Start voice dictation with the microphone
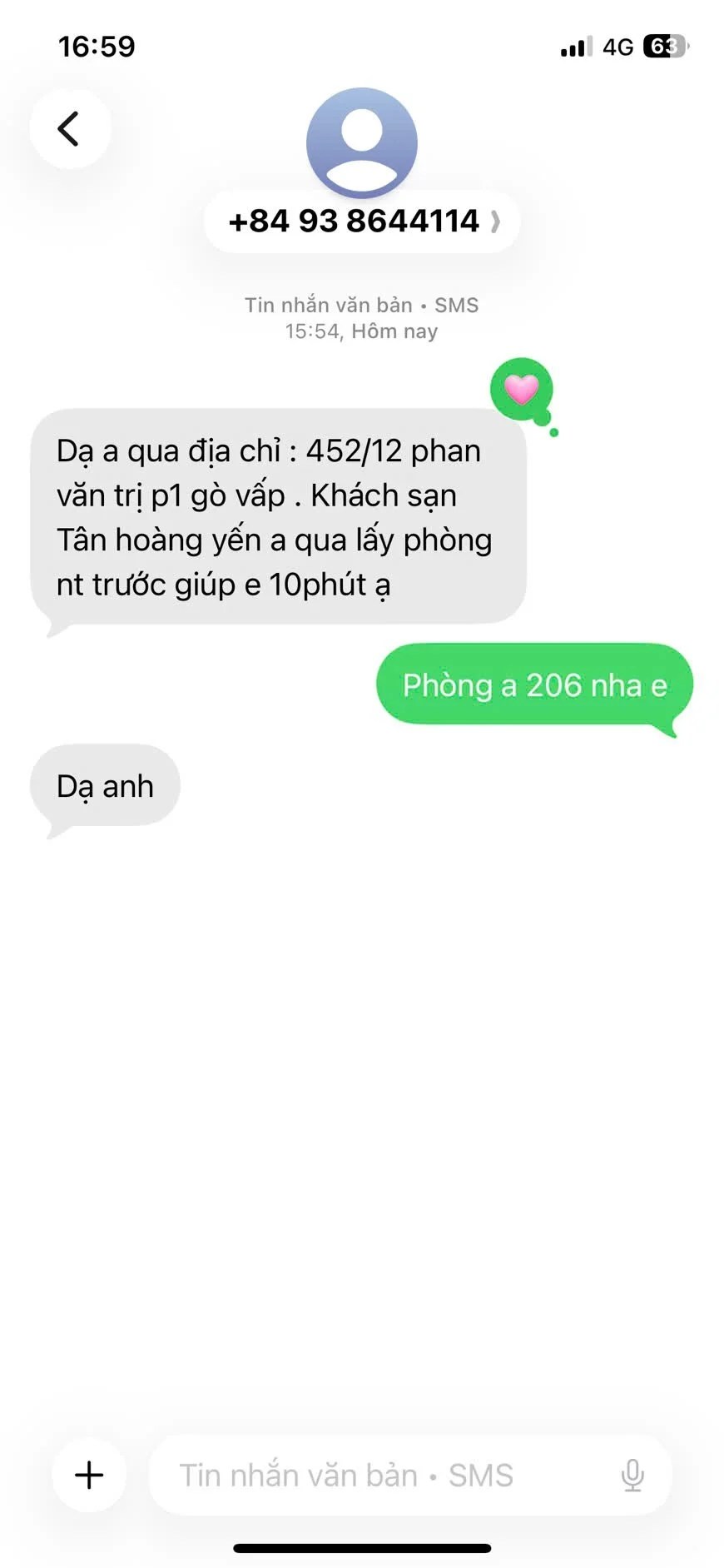 click(x=632, y=1475)
